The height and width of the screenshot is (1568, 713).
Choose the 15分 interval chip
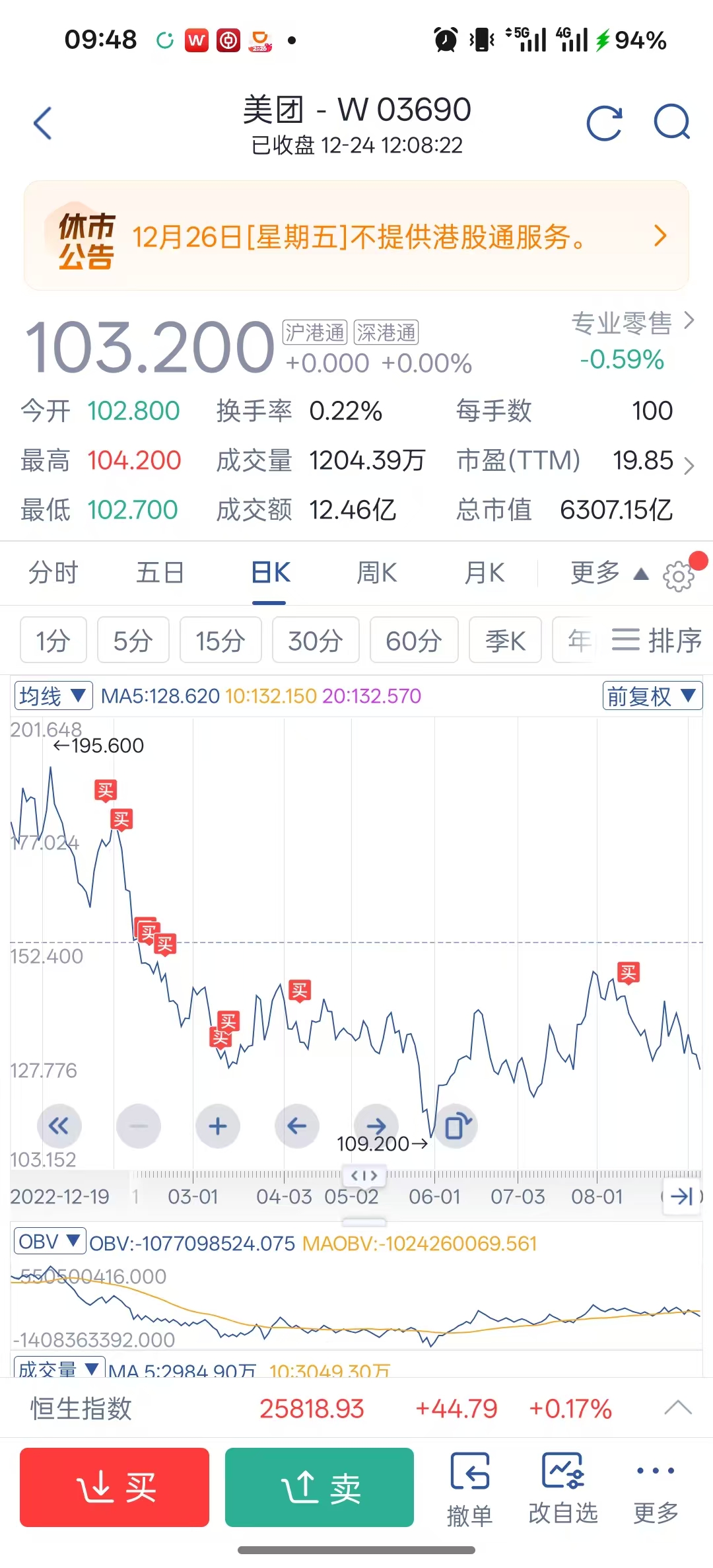pos(221,641)
